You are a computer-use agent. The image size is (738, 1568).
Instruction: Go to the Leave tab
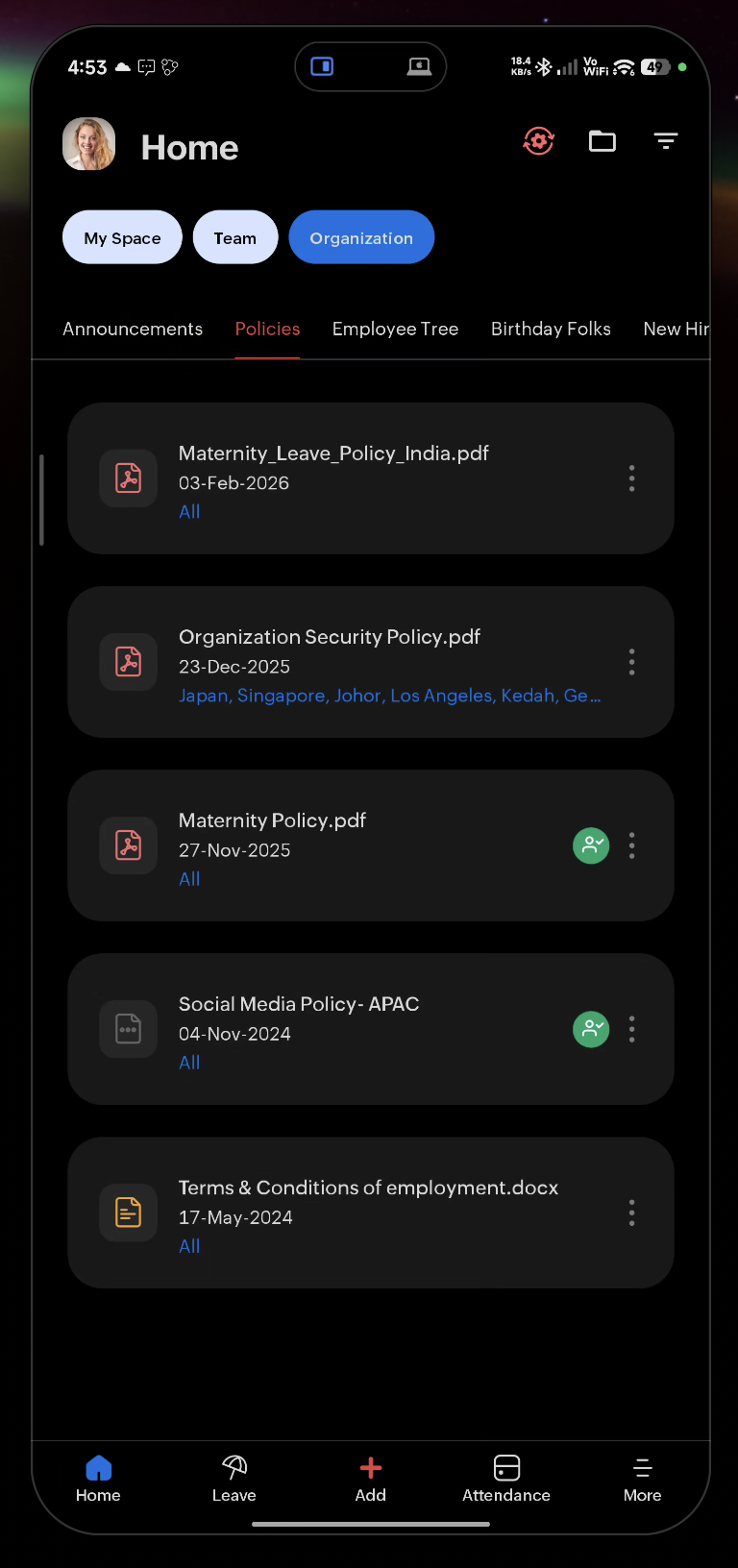tap(234, 1478)
